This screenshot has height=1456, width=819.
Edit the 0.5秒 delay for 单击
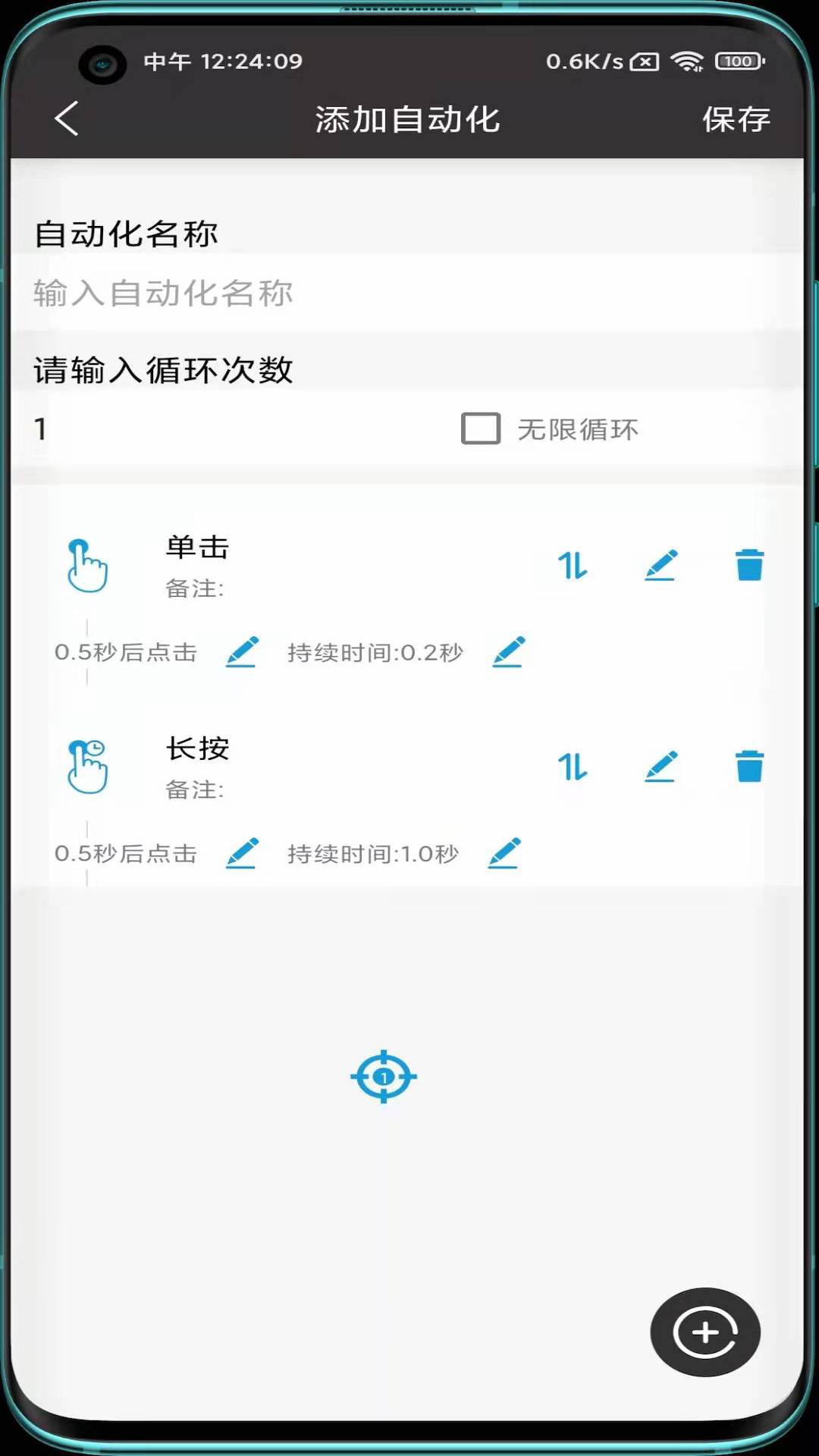(x=243, y=652)
